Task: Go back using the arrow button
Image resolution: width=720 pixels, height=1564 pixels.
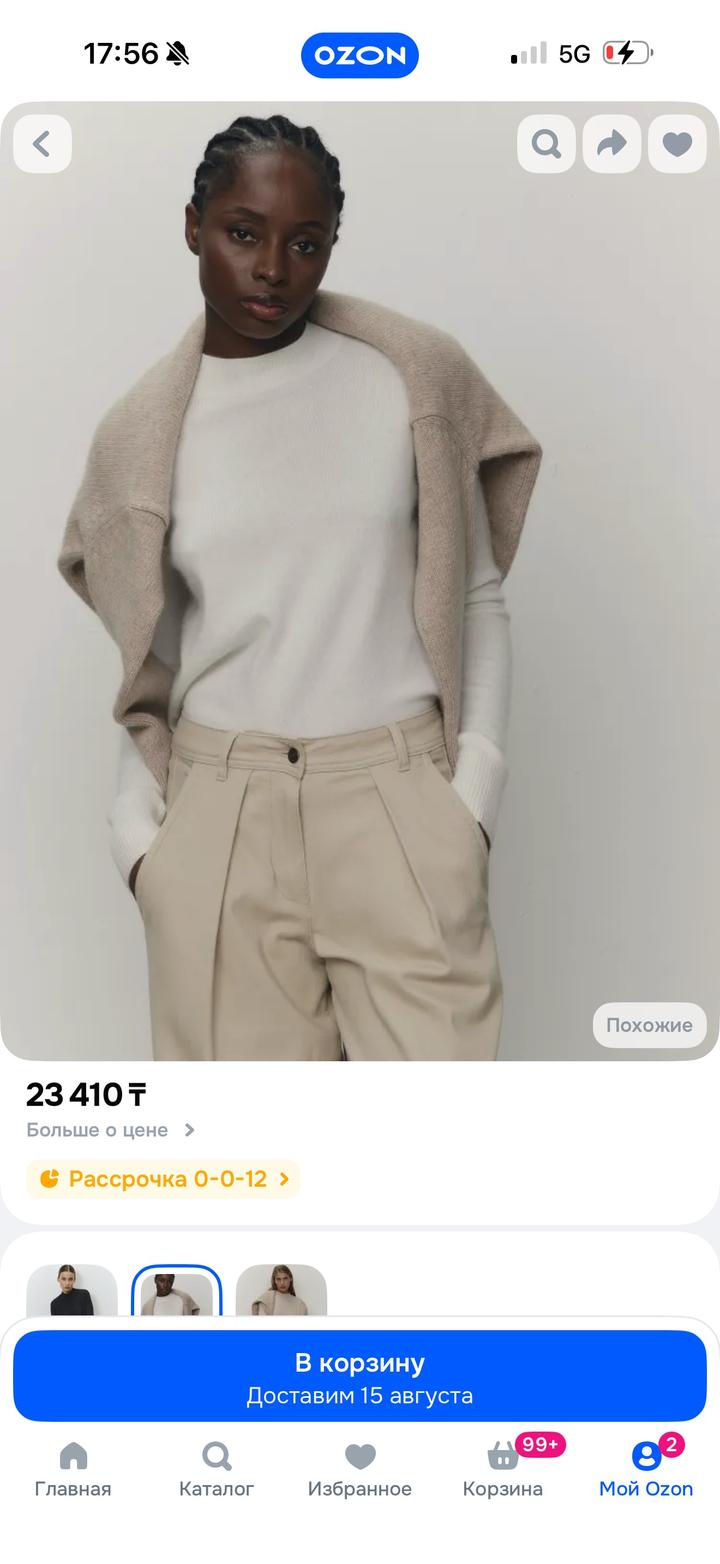Action: tap(42, 144)
